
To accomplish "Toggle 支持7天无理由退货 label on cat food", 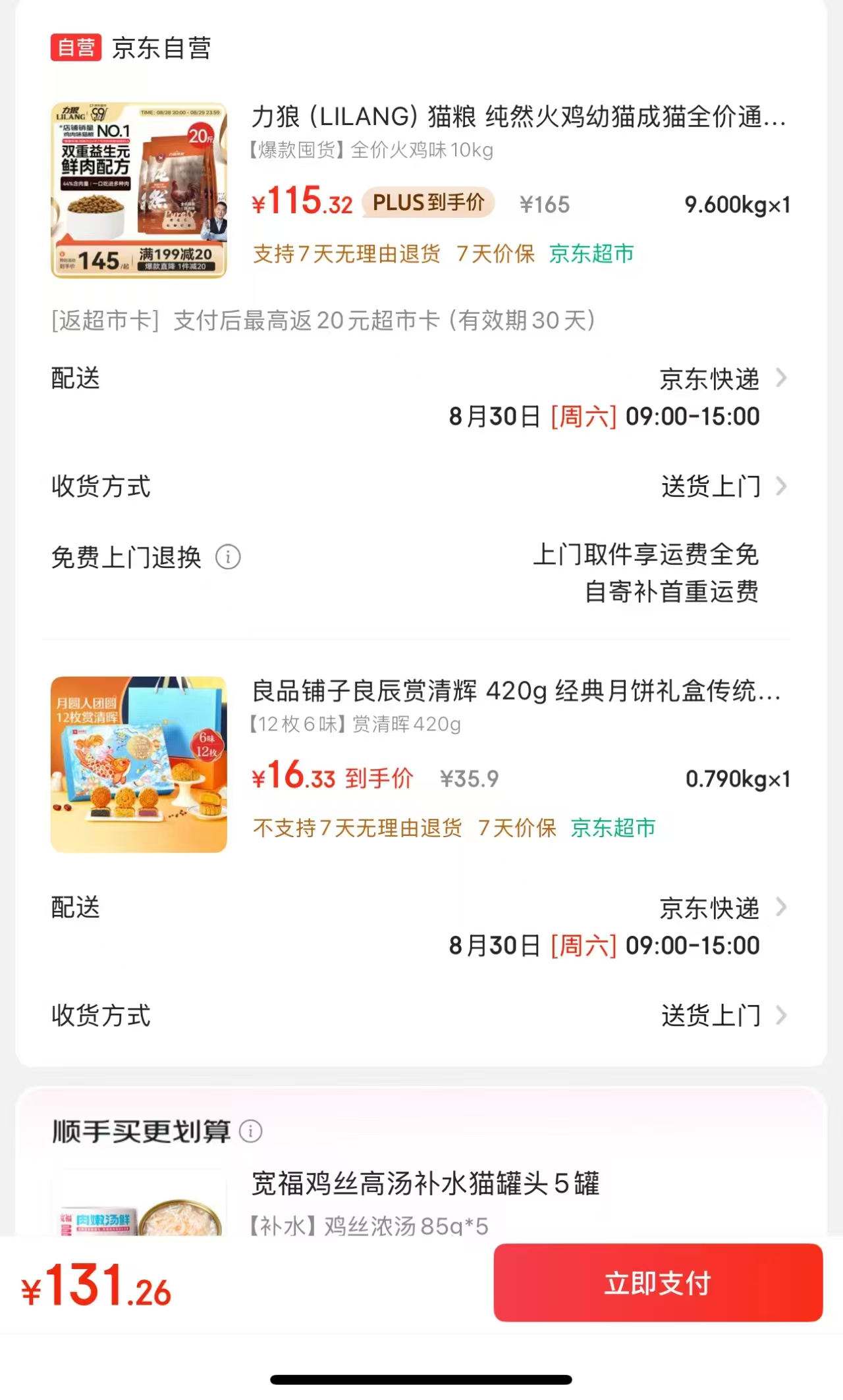I will tap(344, 253).
